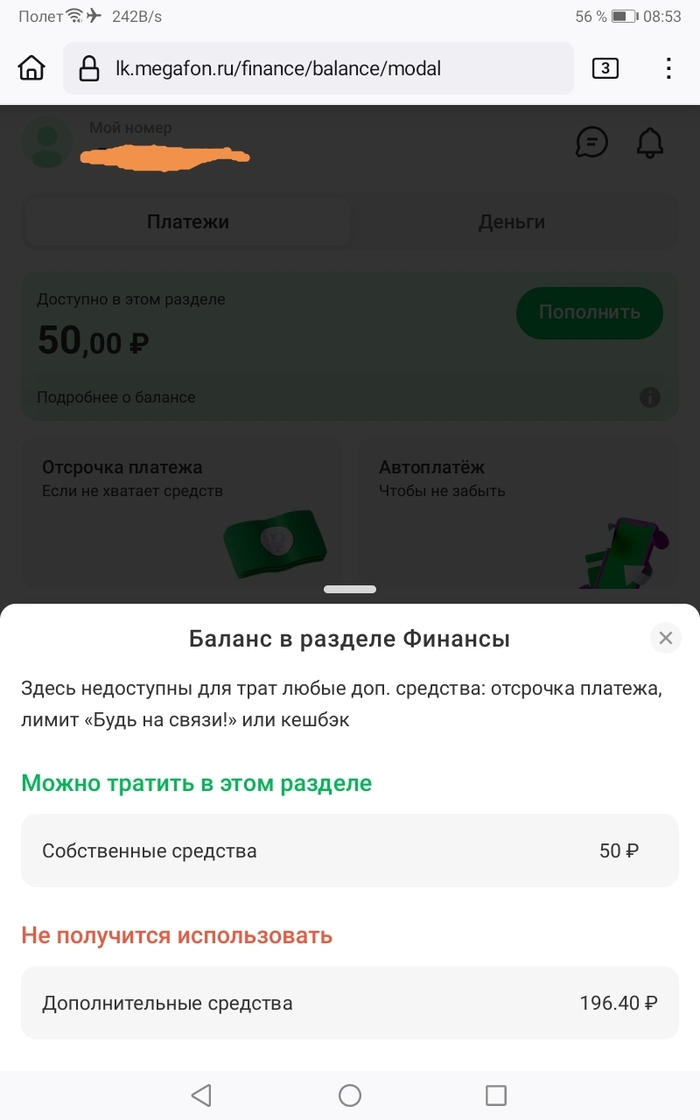700x1120 pixels.
Task: Tap the lk.megafon.ru address bar
Action: click(x=318, y=68)
